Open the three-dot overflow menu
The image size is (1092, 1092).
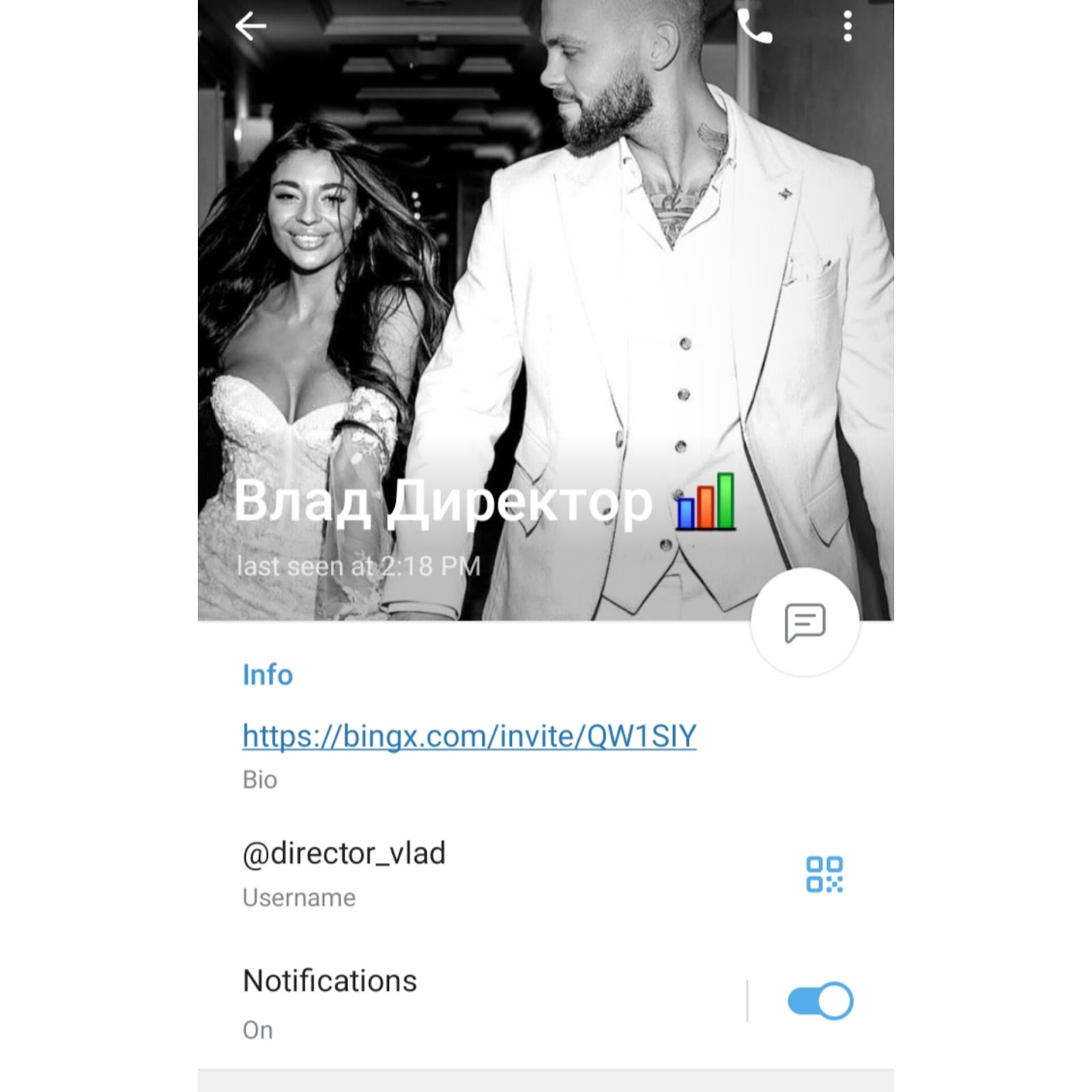point(848,27)
